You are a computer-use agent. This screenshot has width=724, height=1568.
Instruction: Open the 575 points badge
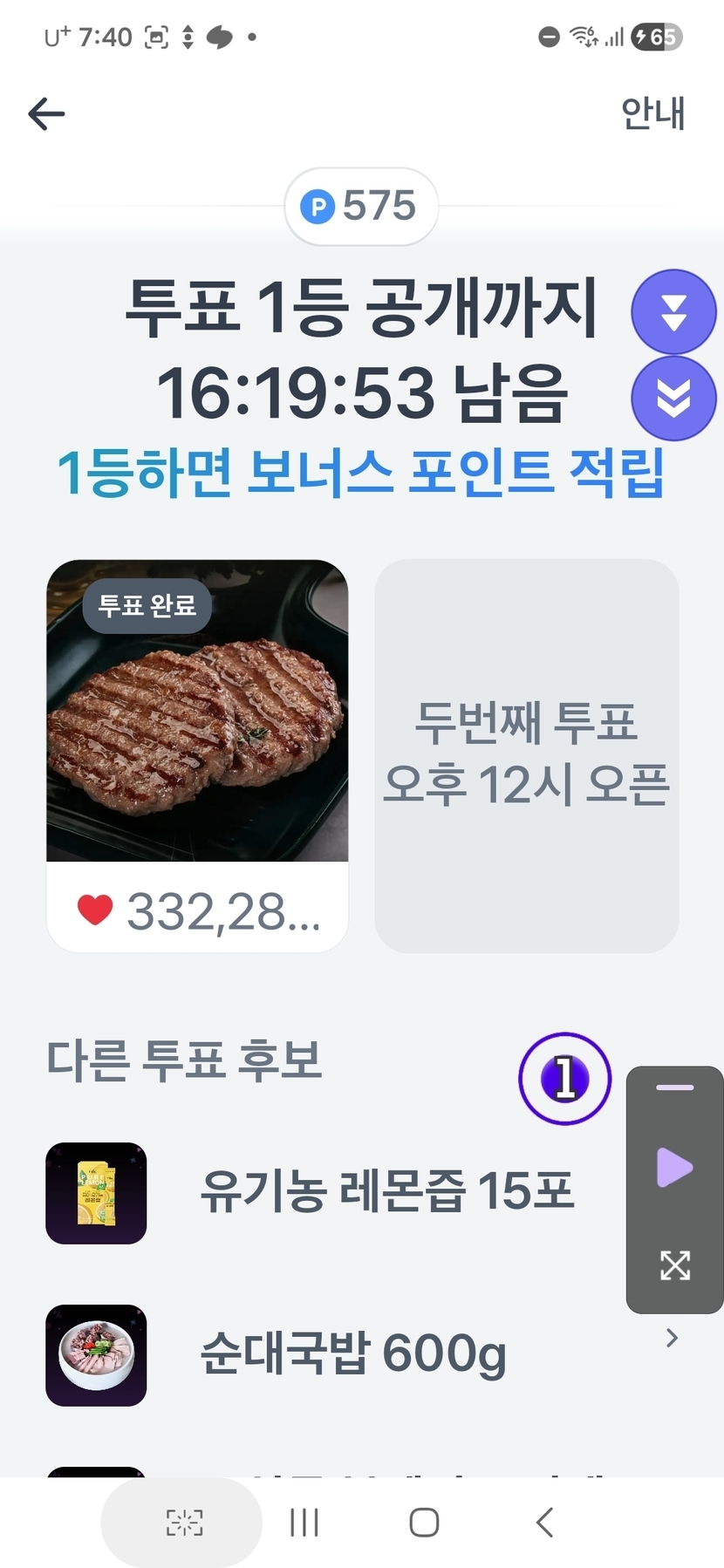(x=360, y=207)
